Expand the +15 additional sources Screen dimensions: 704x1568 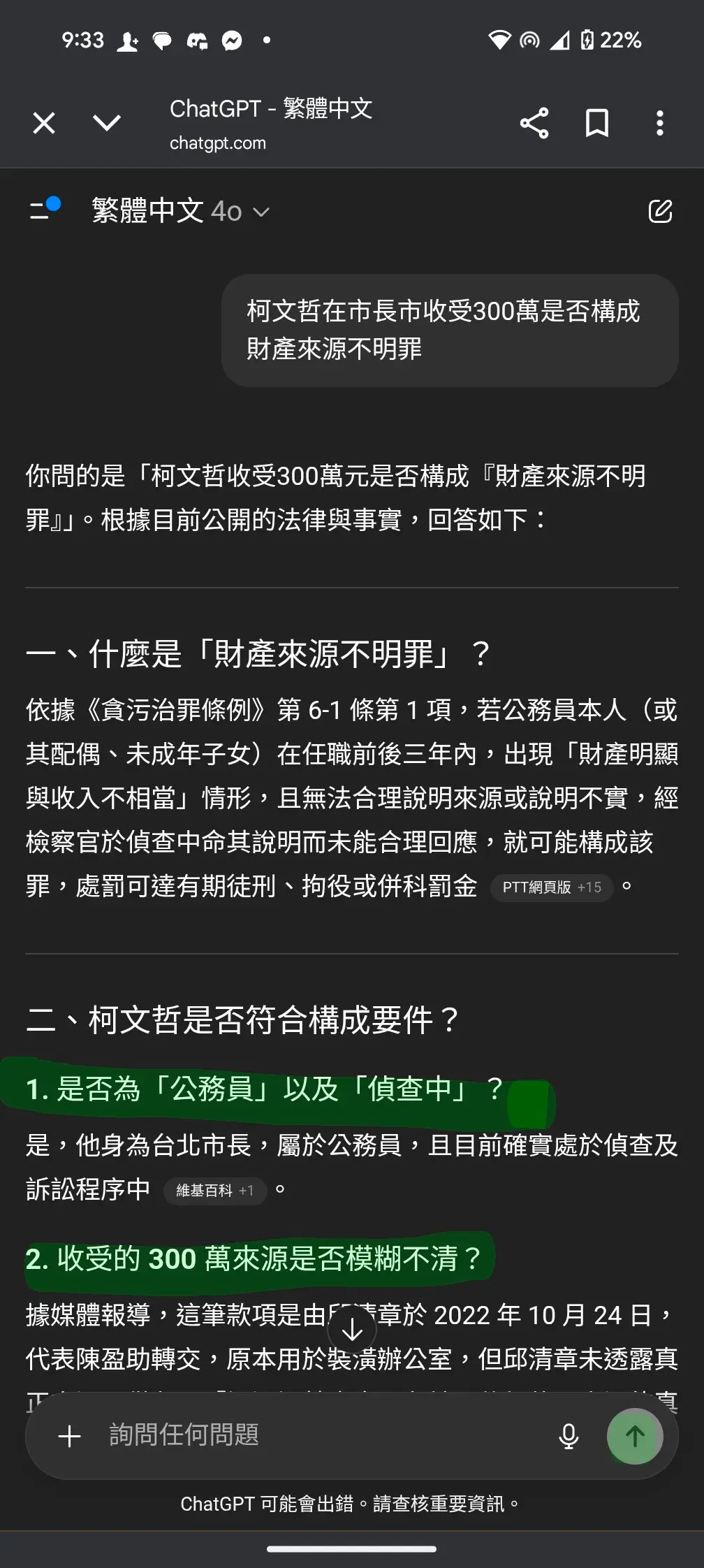click(x=589, y=888)
